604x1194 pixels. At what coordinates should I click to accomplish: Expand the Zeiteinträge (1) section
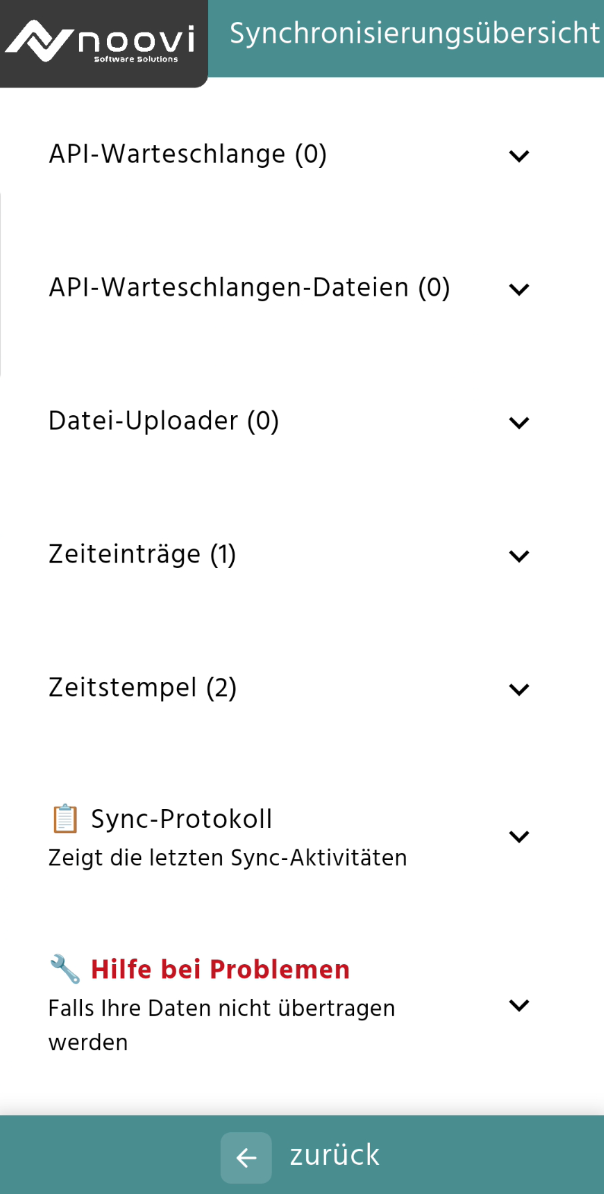[518, 556]
